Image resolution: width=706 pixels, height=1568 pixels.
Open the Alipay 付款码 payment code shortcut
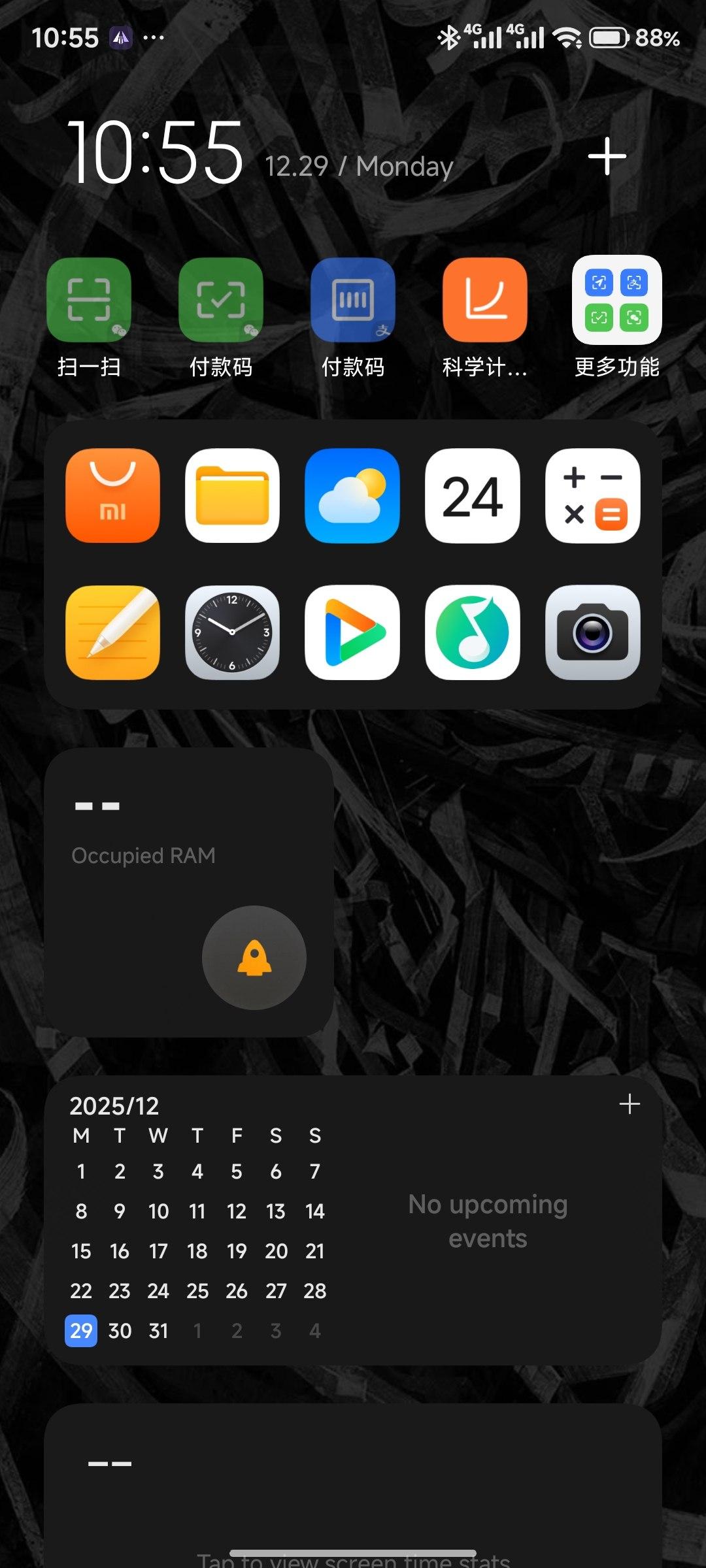click(353, 300)
